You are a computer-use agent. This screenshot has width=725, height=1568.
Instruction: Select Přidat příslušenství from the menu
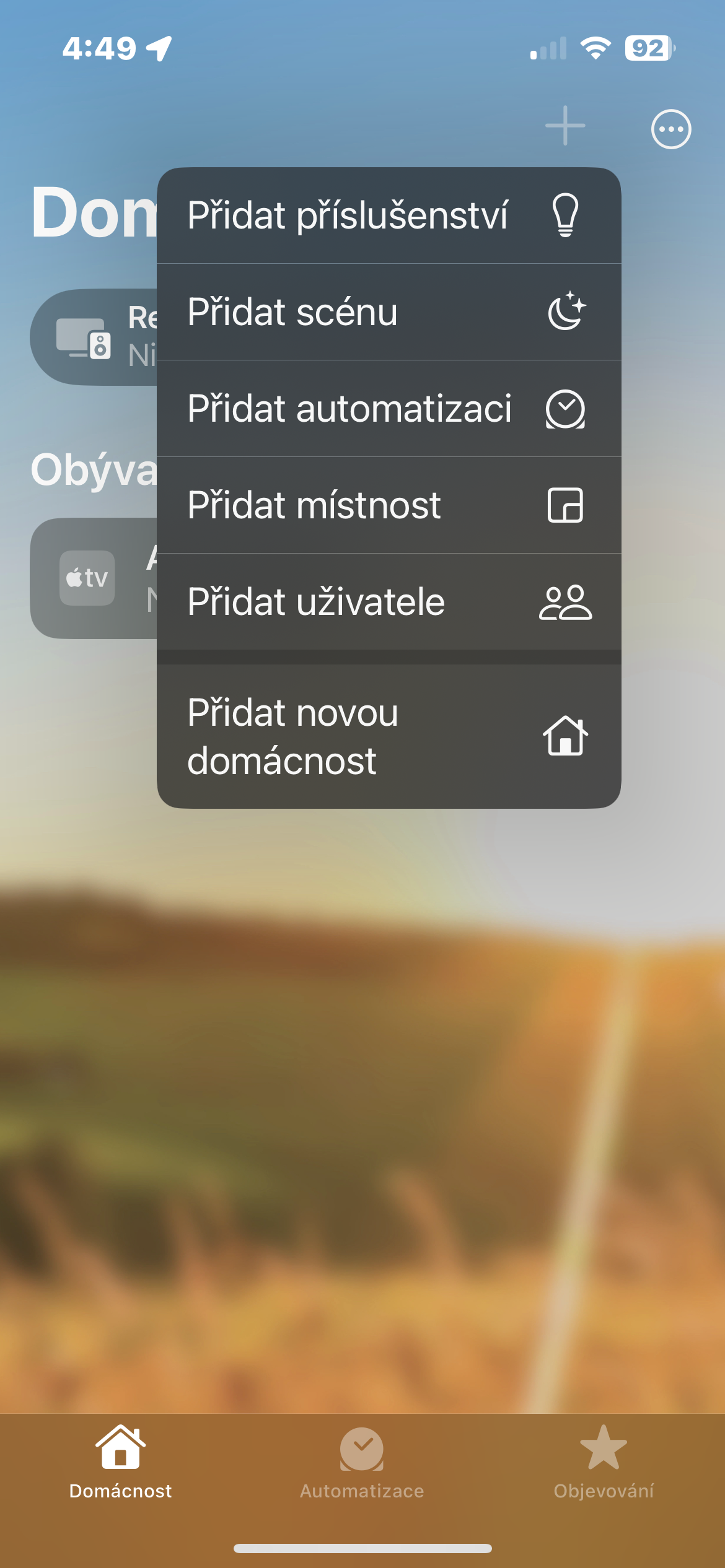[389, 216]
